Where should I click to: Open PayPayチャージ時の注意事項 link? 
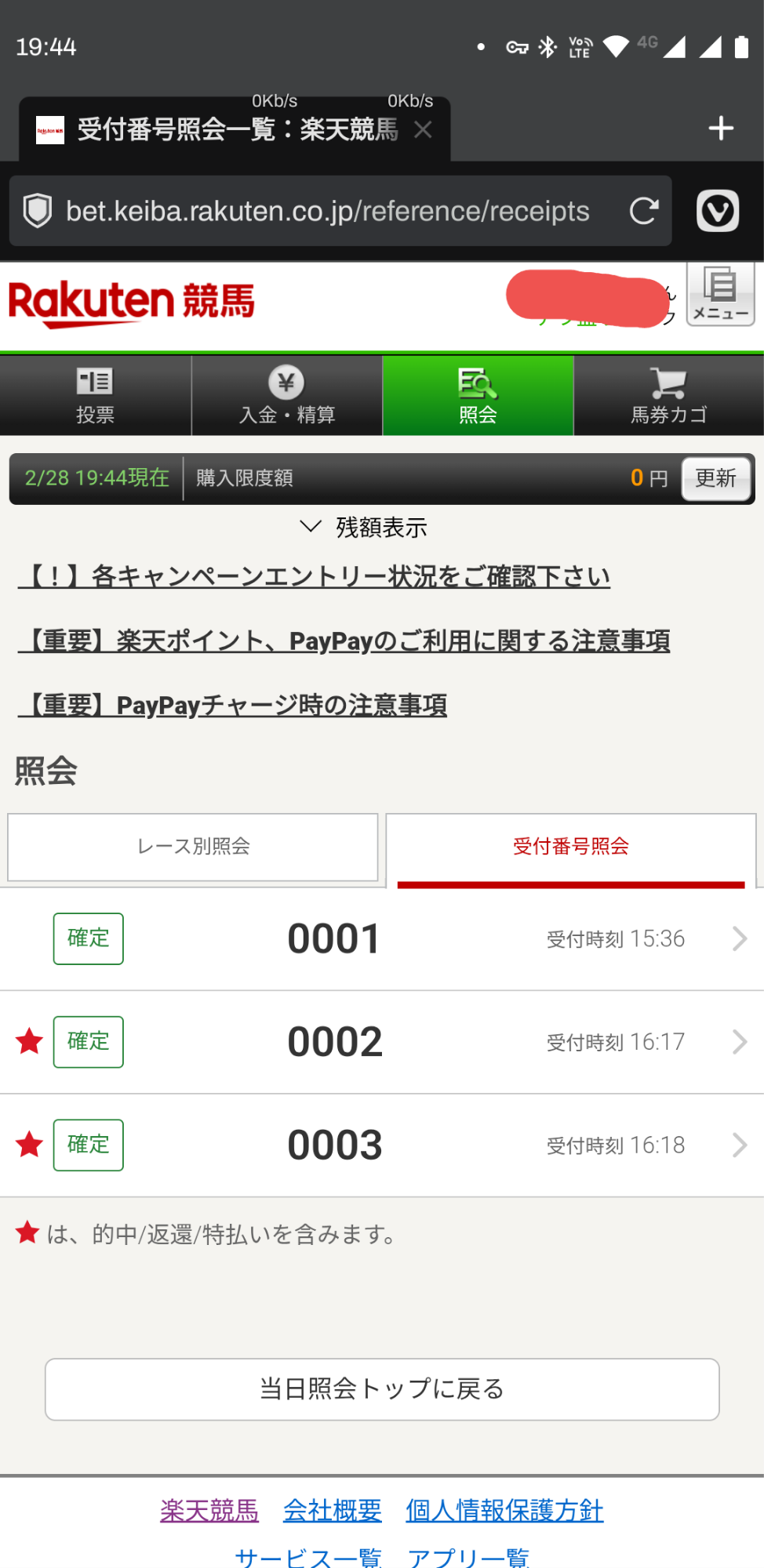(233, 706)
